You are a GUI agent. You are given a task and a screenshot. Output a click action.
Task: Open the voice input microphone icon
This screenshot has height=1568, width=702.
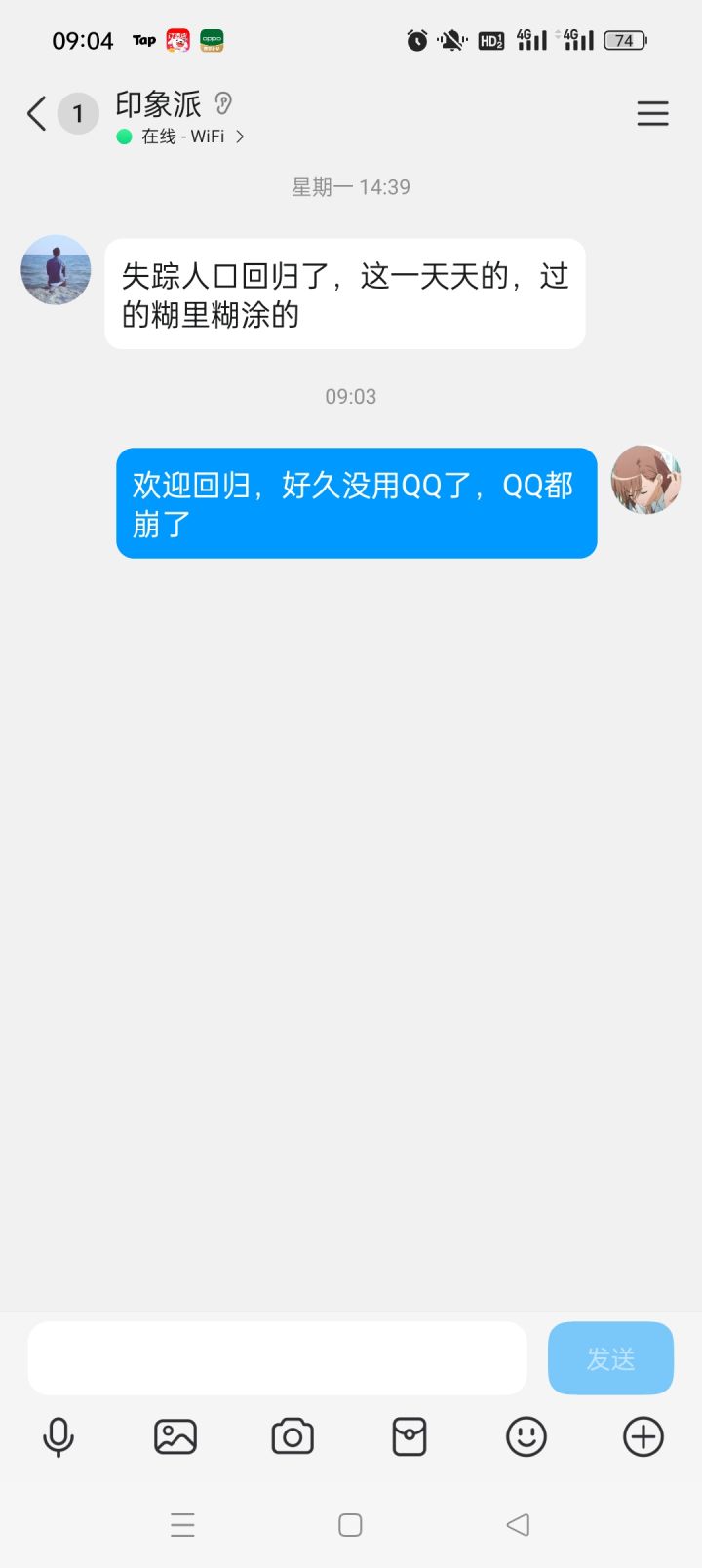point(58,1436)
